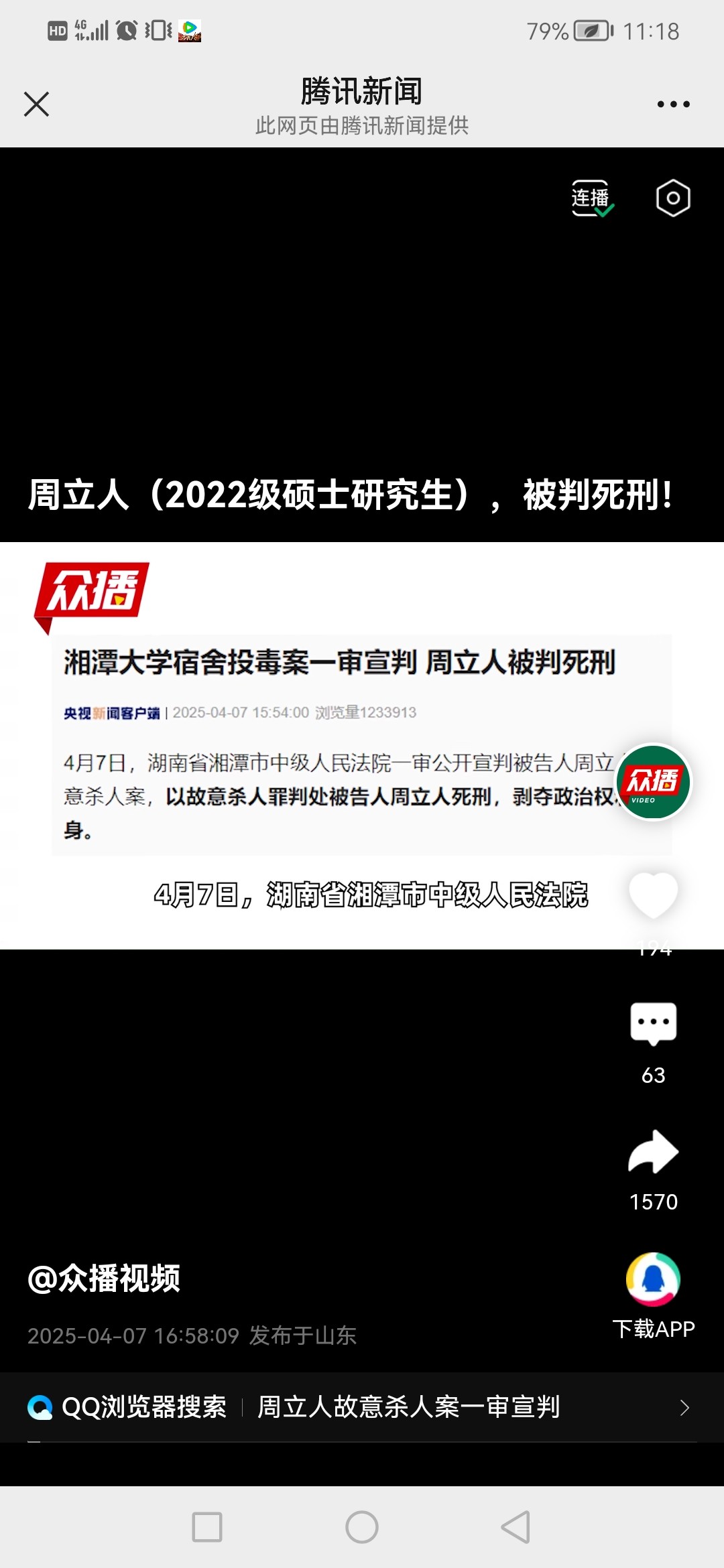Tap the 众播 VIDEO author avatar
The image size is (724, 1568).
pyautogui.click(x=654, y=782)
